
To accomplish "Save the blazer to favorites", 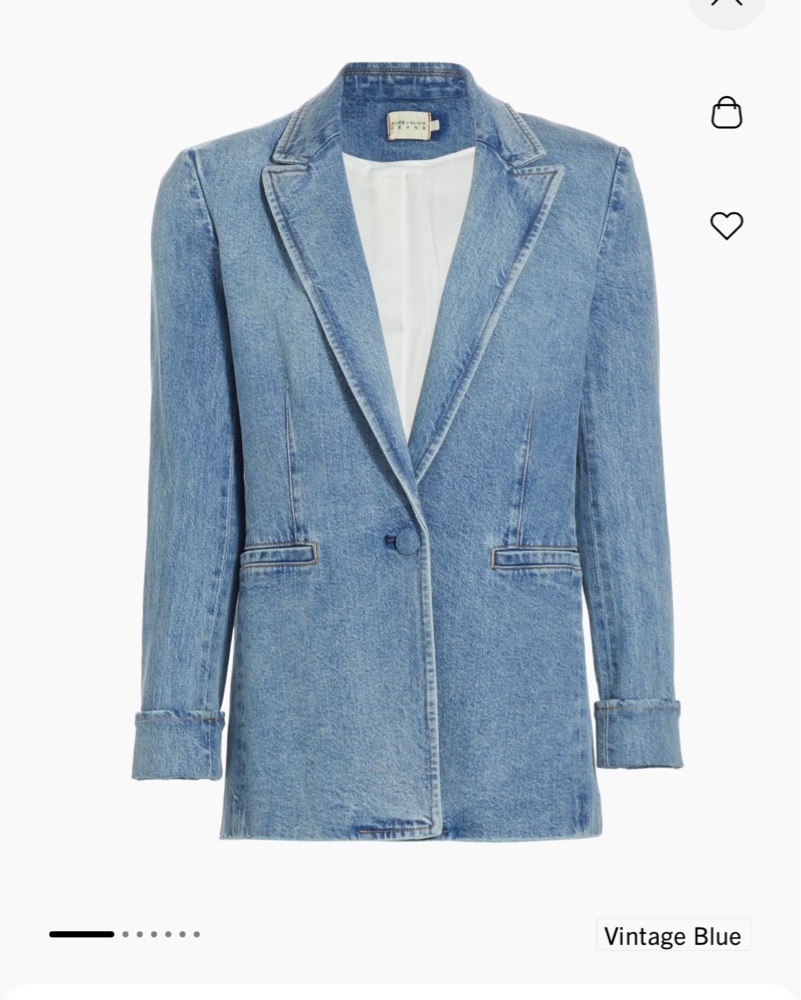I will pos(727,226).
